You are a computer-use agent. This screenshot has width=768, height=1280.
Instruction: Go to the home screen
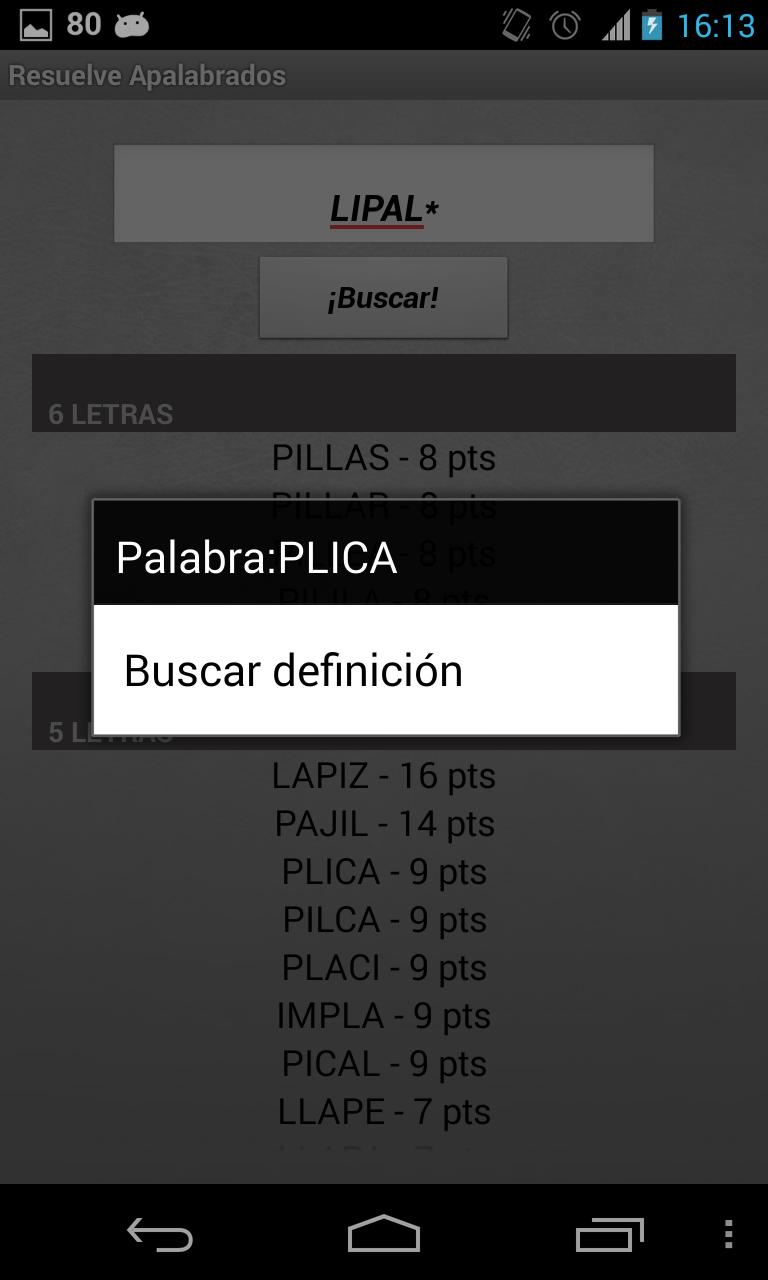(x=384, y=1235)
